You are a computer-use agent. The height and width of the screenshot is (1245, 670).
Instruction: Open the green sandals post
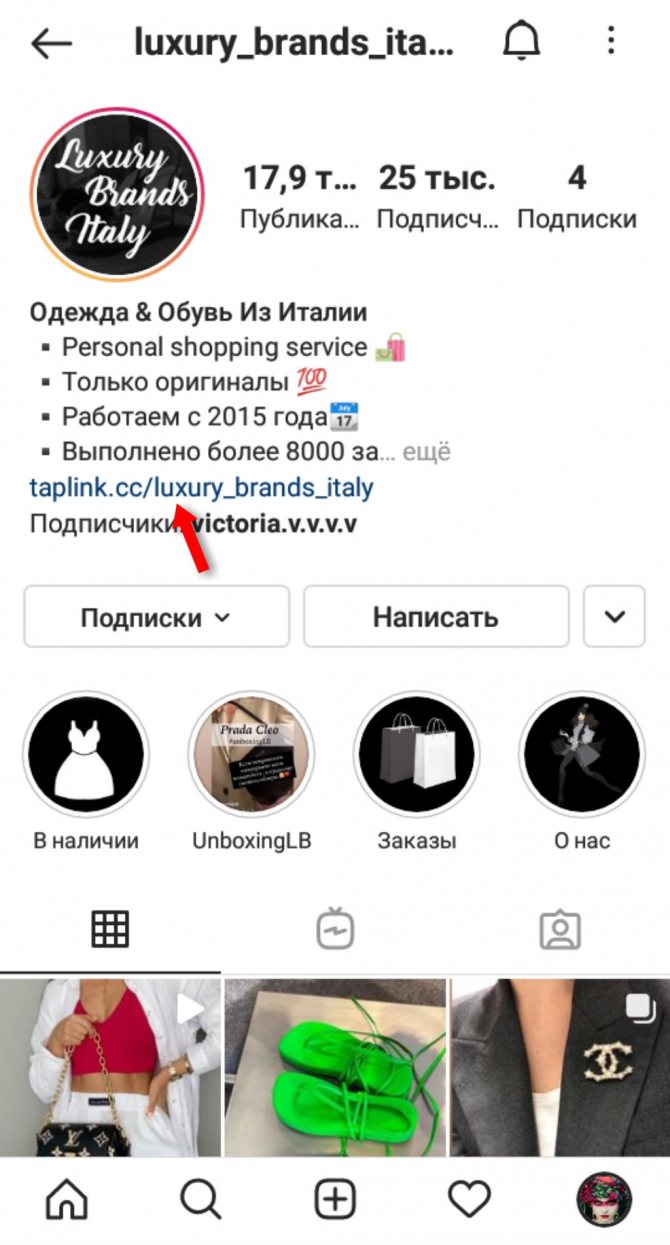click(x=334, y=1068)
